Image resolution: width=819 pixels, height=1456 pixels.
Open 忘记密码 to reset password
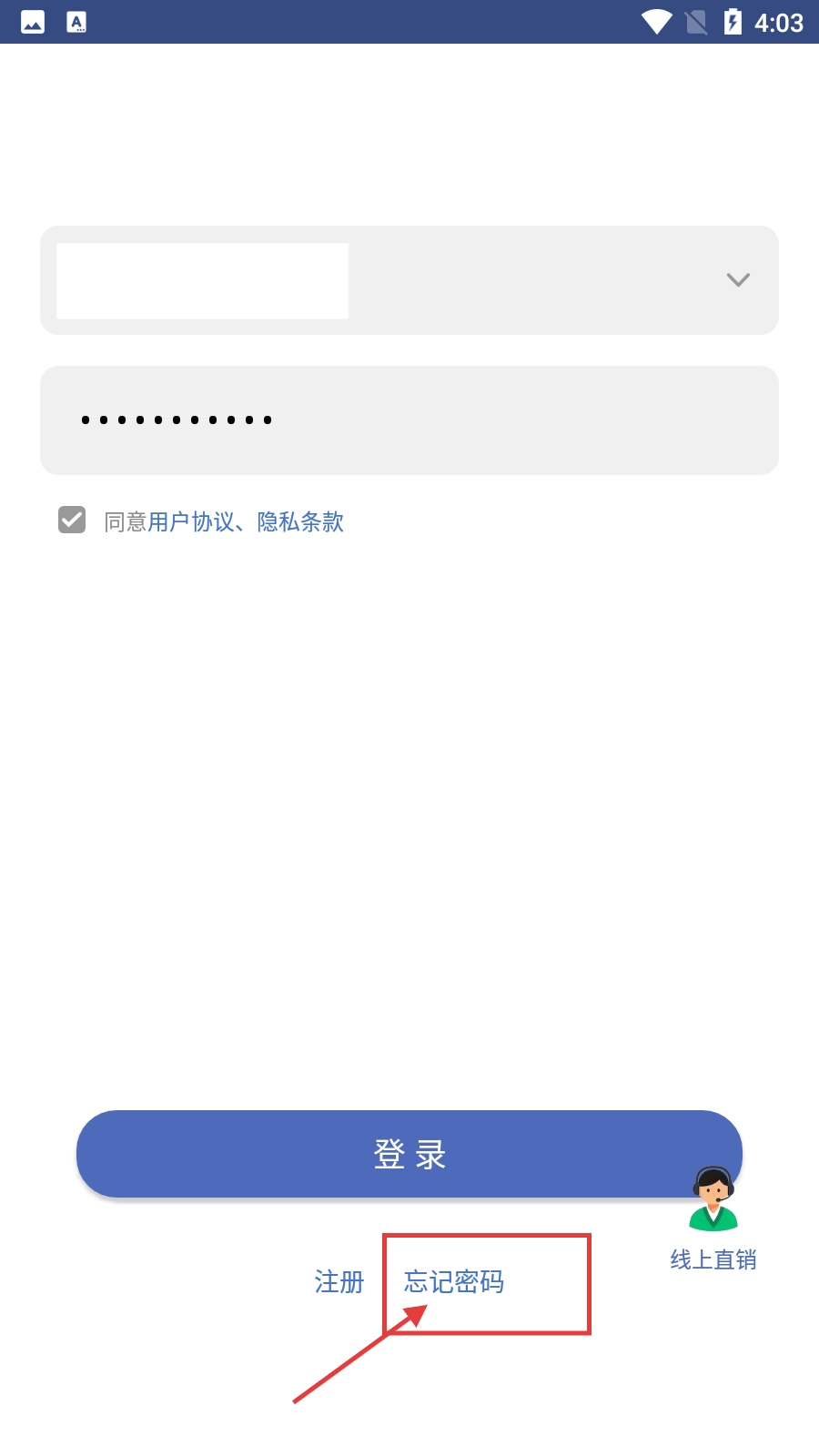coord(454,1281)
